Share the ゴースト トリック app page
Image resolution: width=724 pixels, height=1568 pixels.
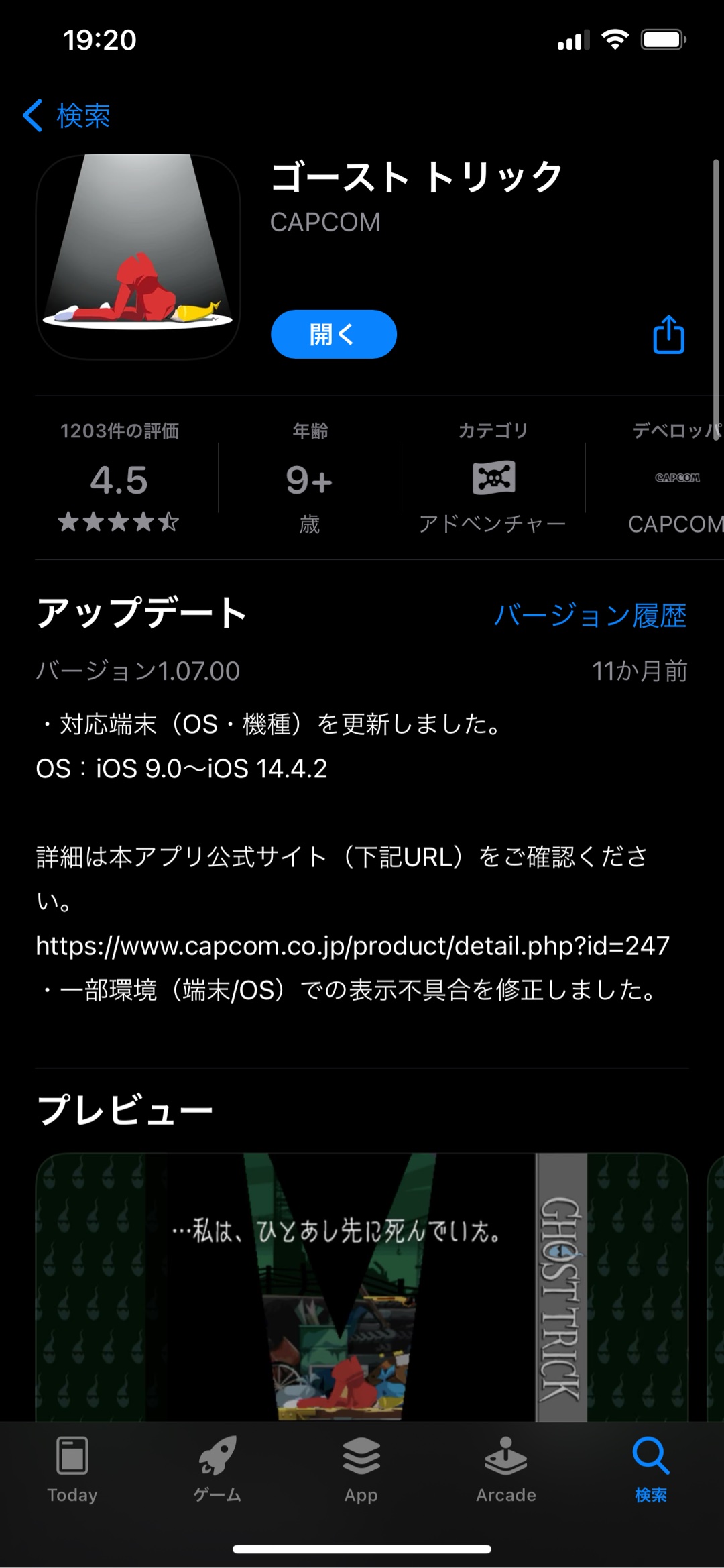point(668,334)
